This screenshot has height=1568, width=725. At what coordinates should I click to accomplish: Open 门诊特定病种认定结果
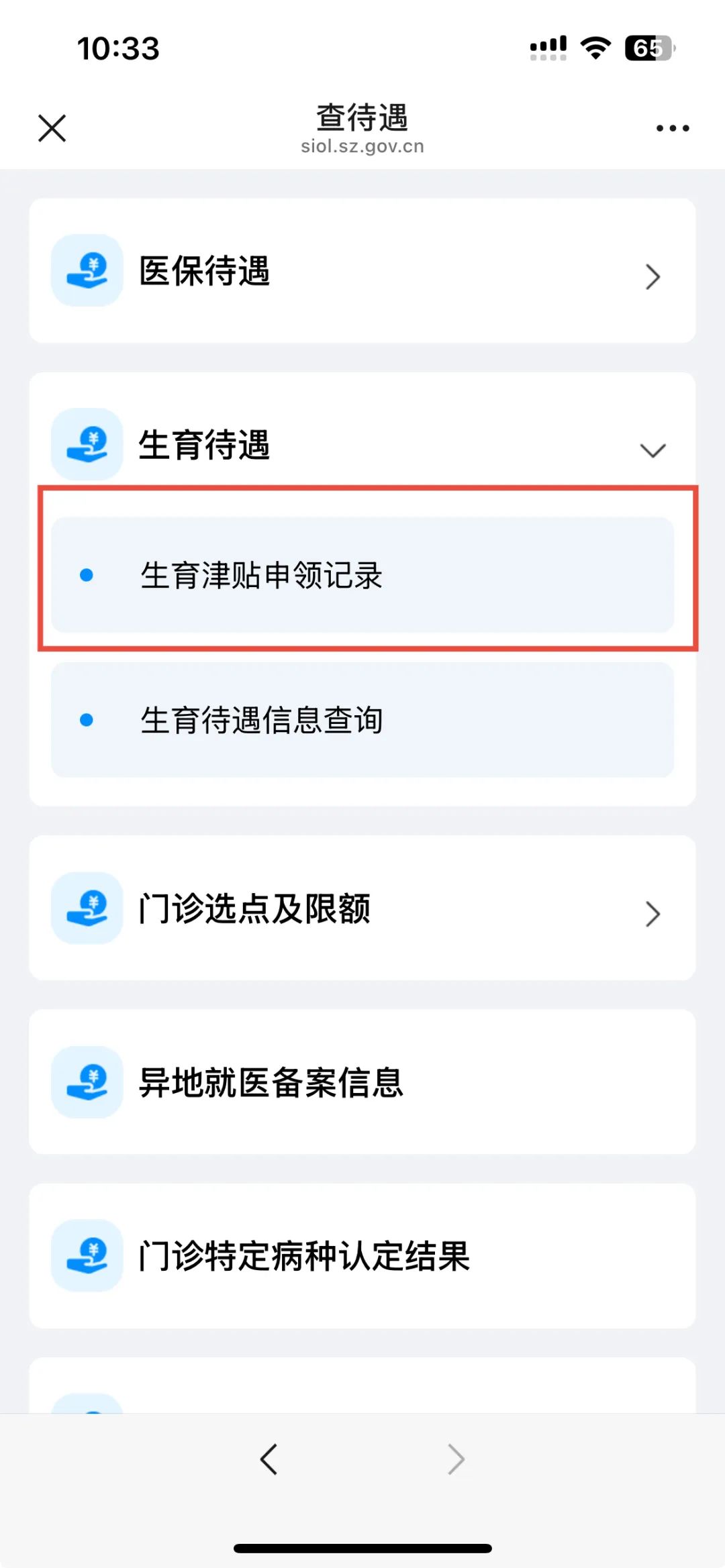362,1256
